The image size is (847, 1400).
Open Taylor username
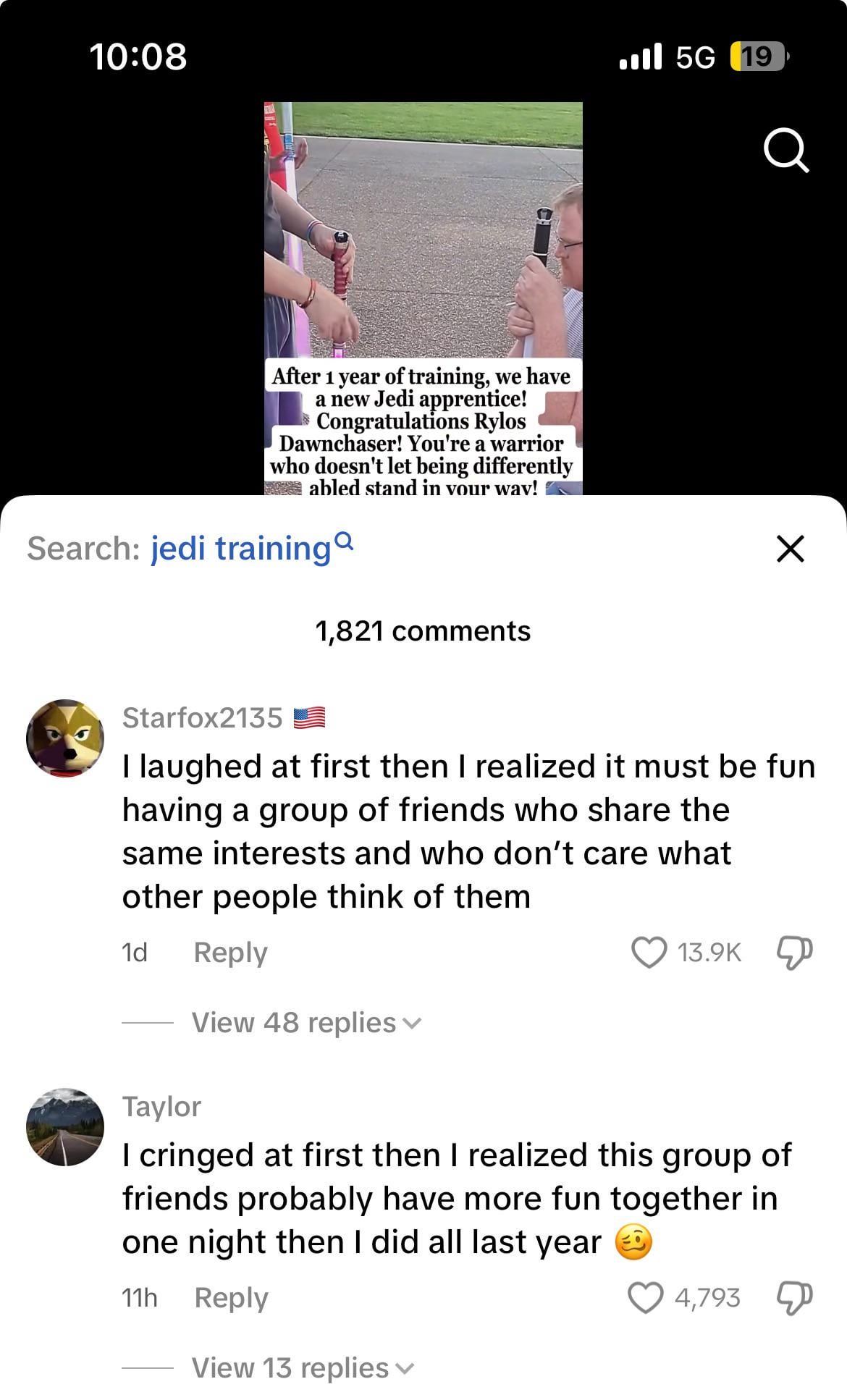tap(161, 1106)
